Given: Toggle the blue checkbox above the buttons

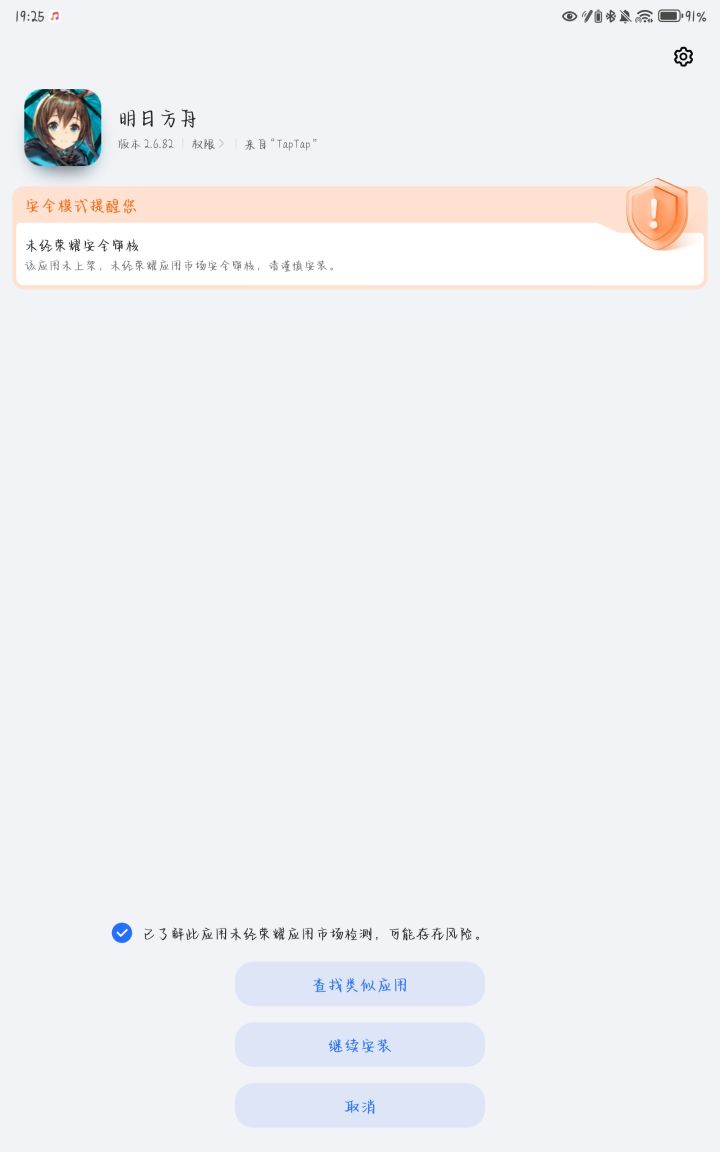Looking at the screenshot, I should (x=121, y=932).
